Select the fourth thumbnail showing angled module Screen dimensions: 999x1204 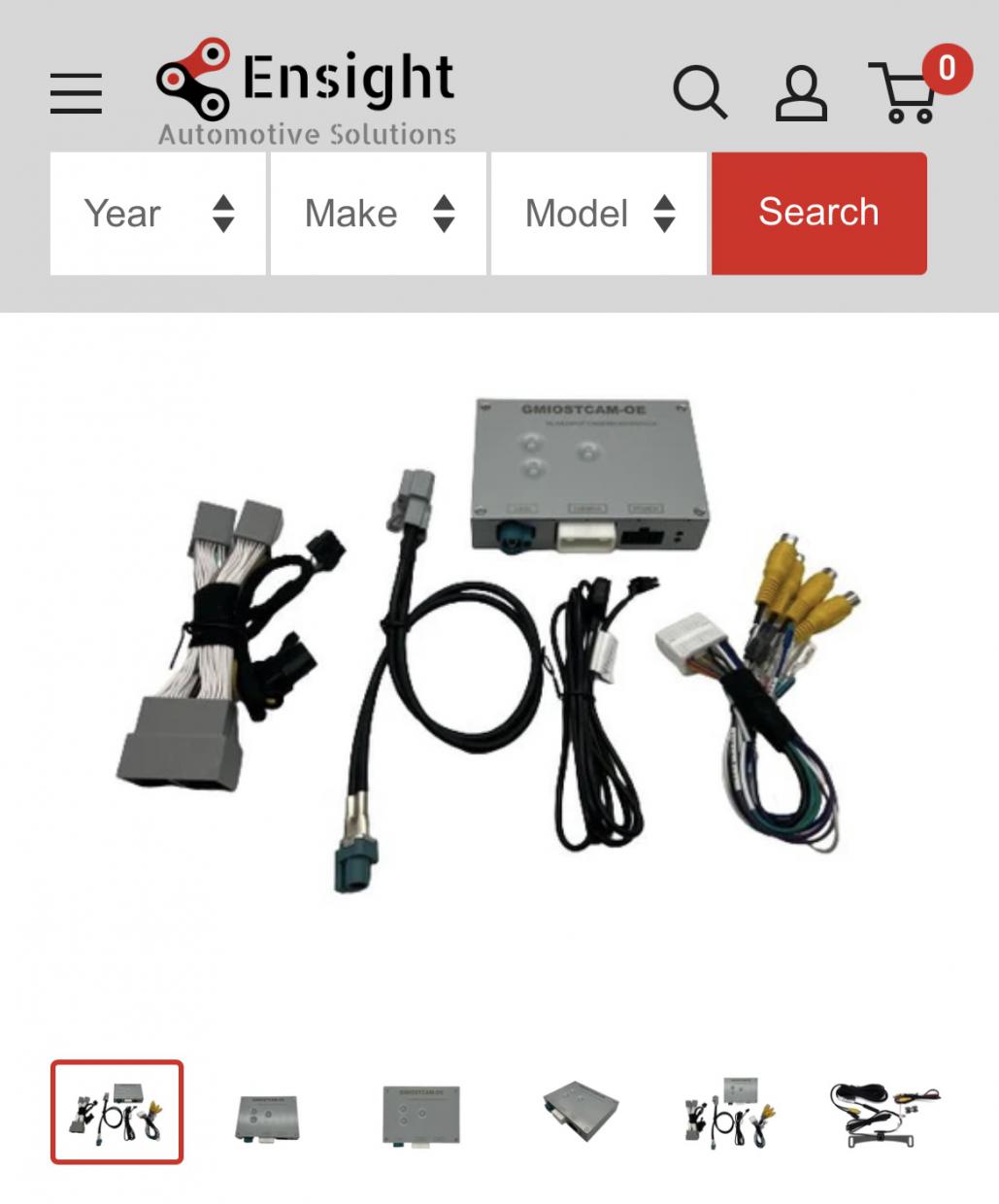tap(580, 1110)
